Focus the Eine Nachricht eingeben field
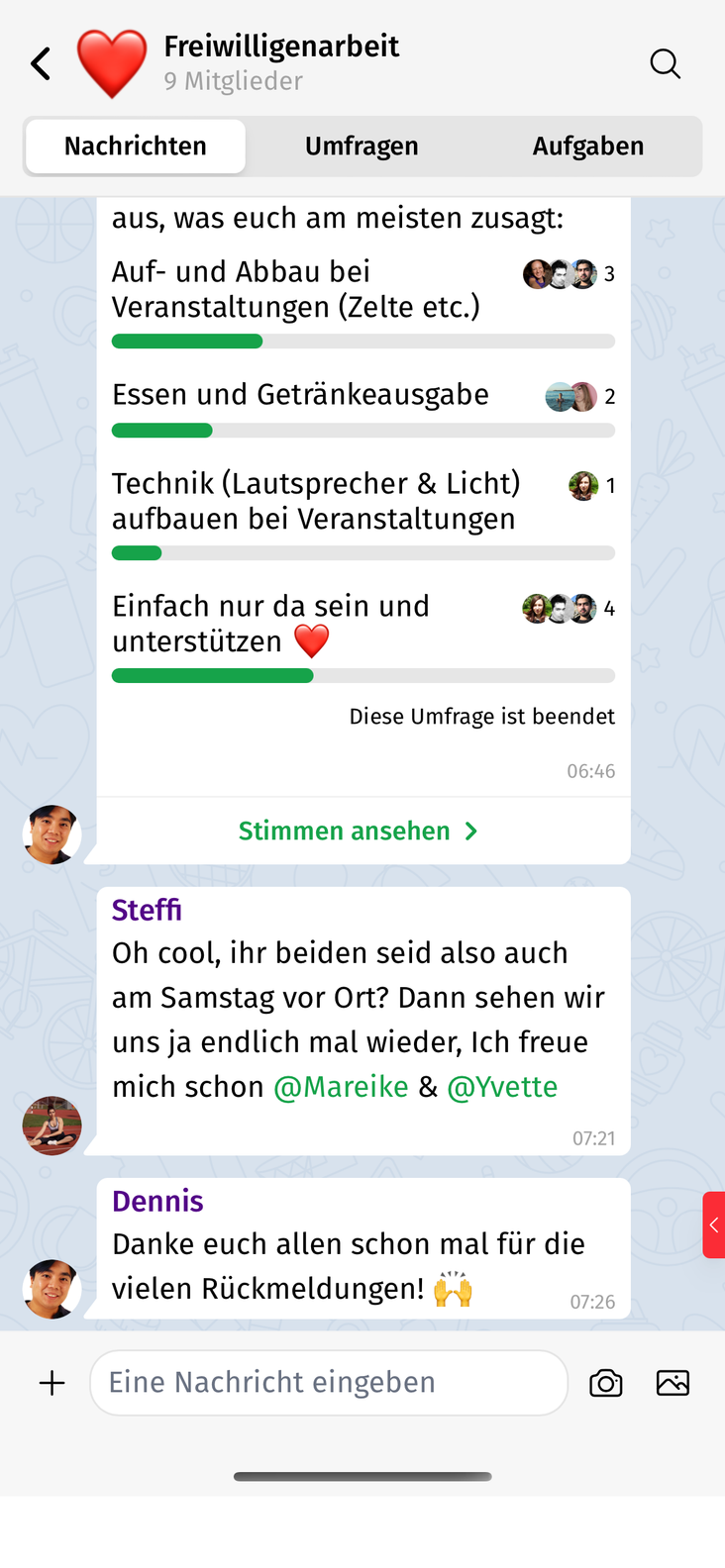Image resolution: width=725 pixels, height=1568 pixels. [328, 1383]
